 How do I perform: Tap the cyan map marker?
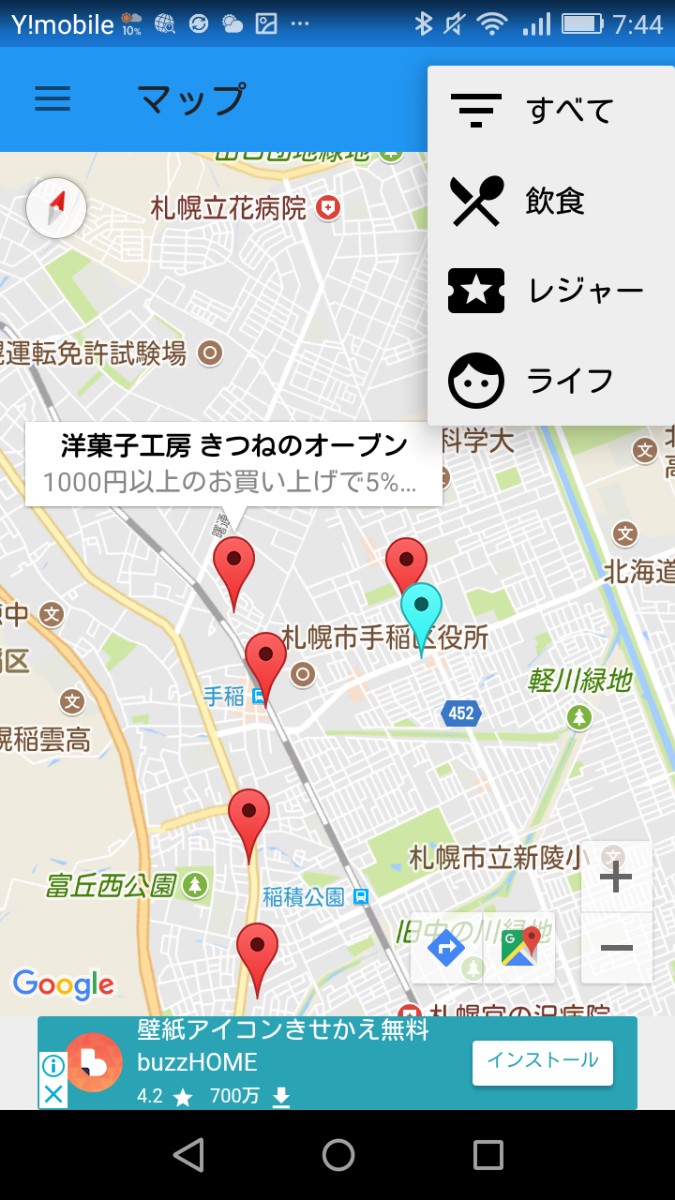click(x=421, y=610)
